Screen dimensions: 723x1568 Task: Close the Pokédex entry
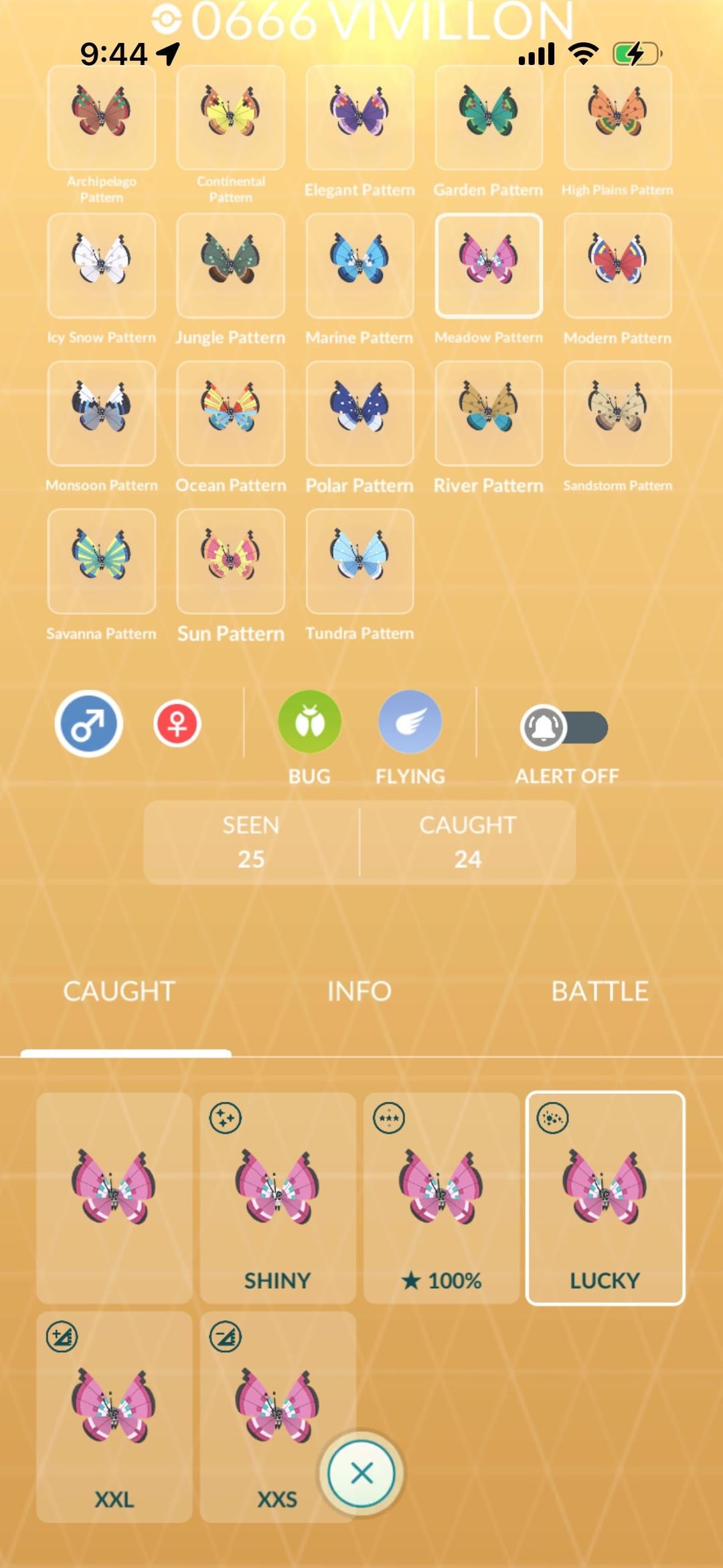click(361, 1474)
